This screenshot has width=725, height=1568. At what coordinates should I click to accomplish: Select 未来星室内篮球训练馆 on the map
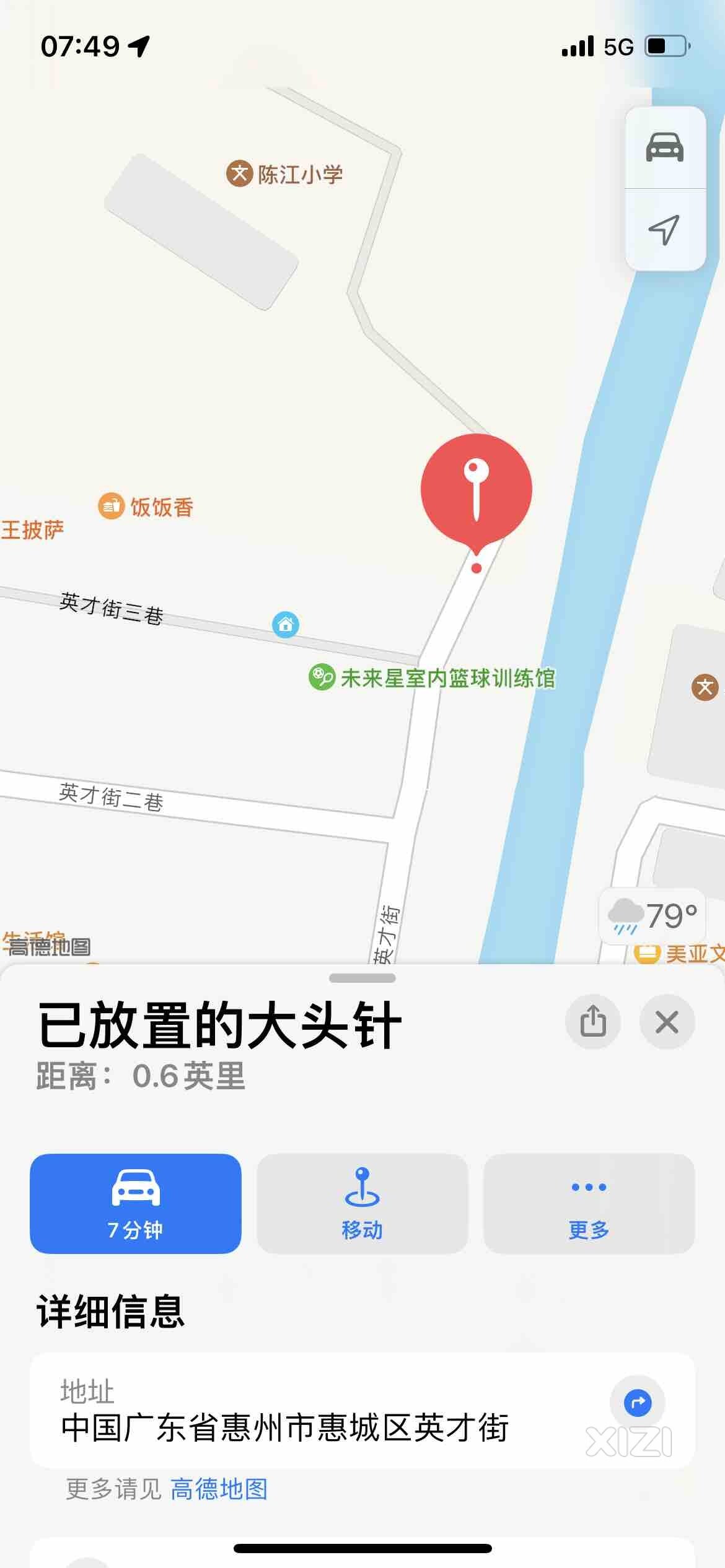click(322, 677)
